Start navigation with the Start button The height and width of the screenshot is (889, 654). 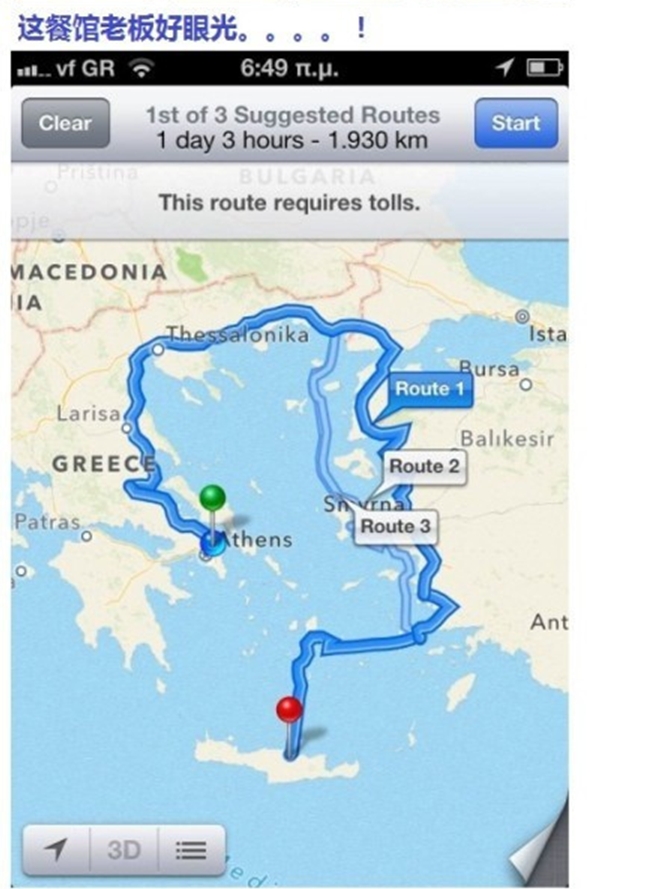[x=515, y=124]
